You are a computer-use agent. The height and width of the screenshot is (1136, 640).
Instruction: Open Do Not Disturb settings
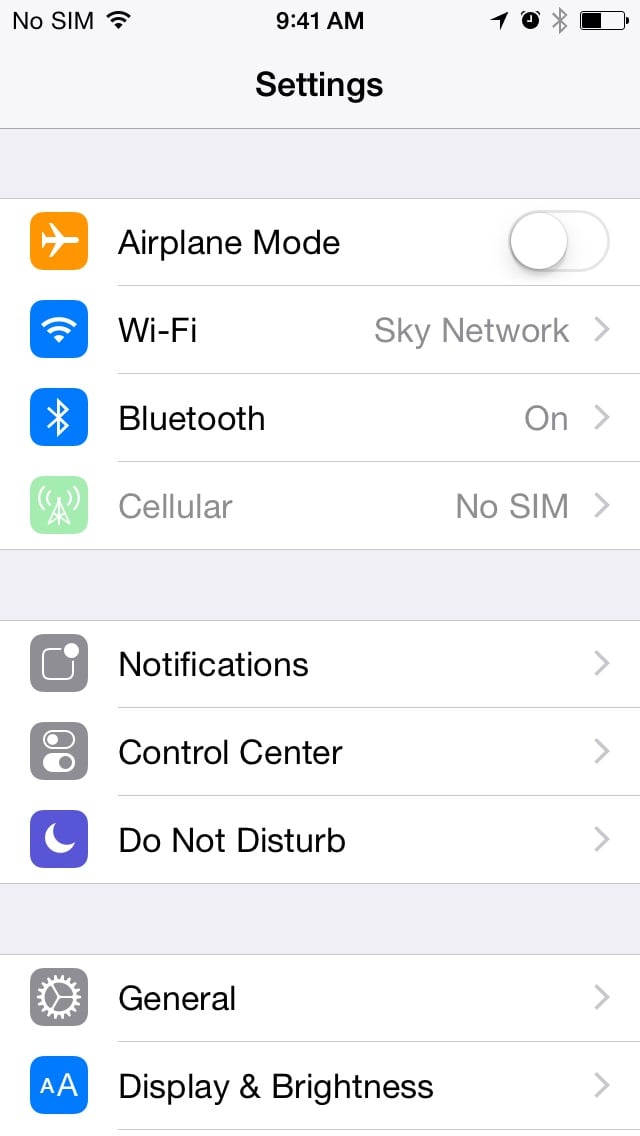[320, 840]
